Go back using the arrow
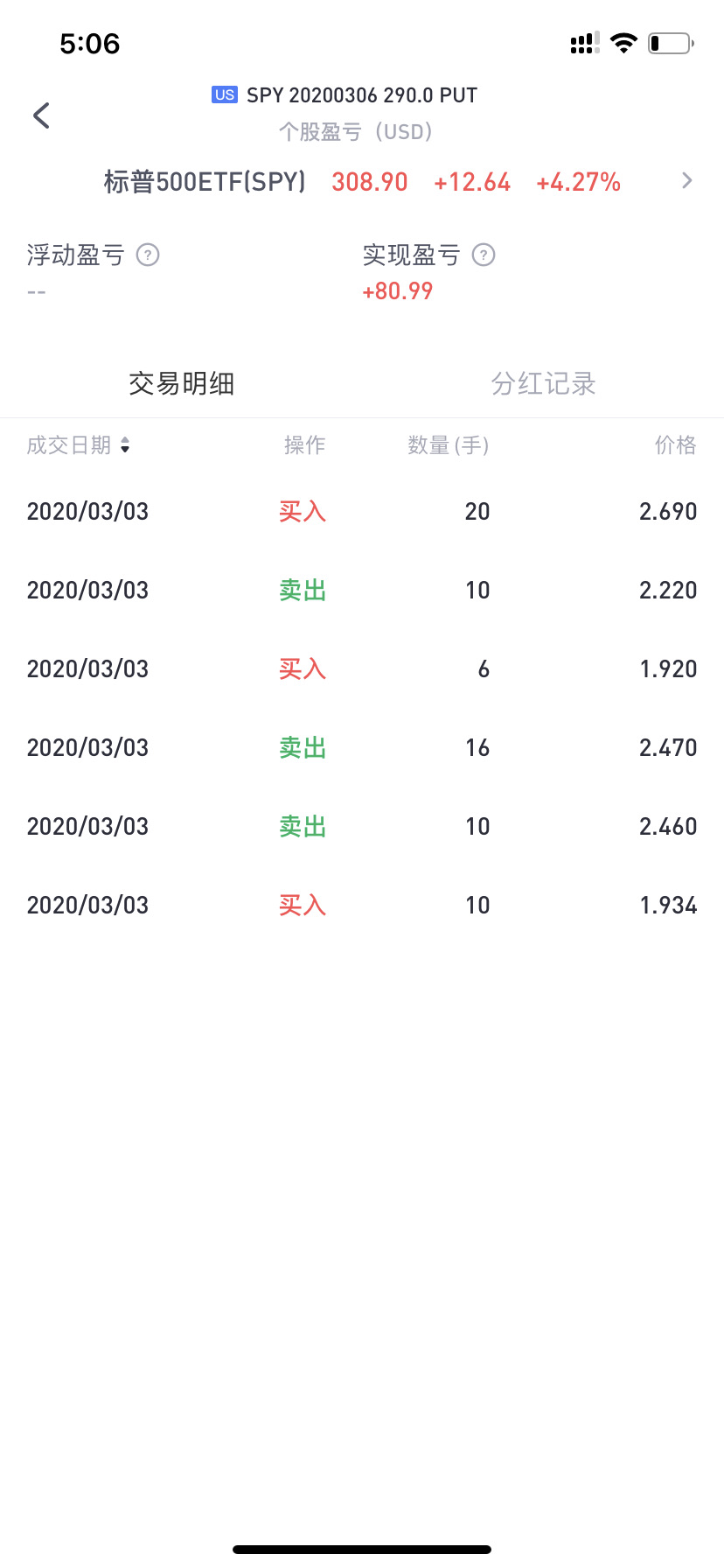Image resolution: width=724 pixels, height=1568 pixels. 41,115
